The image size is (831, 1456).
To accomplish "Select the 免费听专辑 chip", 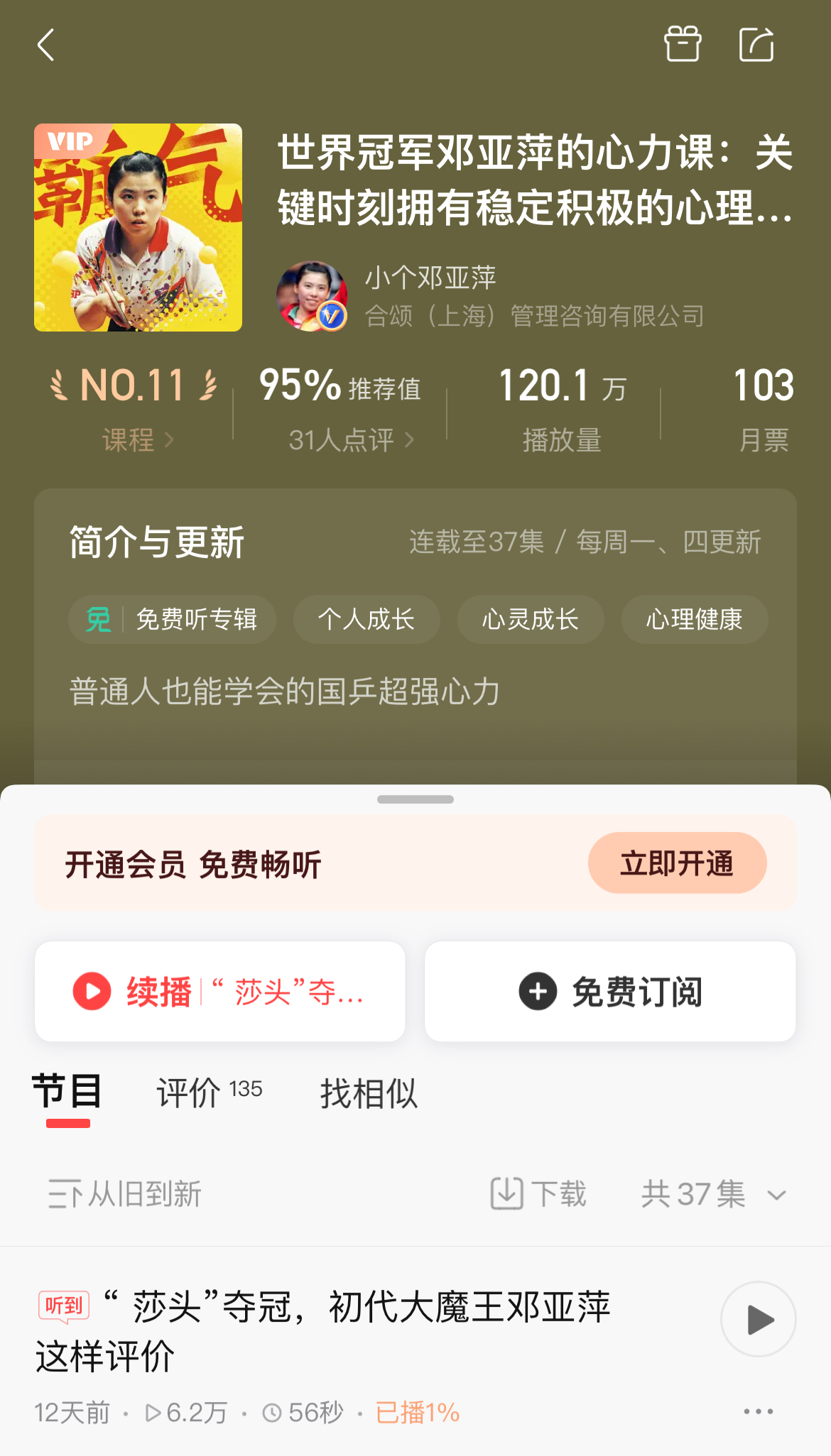I will pos(173,620).
